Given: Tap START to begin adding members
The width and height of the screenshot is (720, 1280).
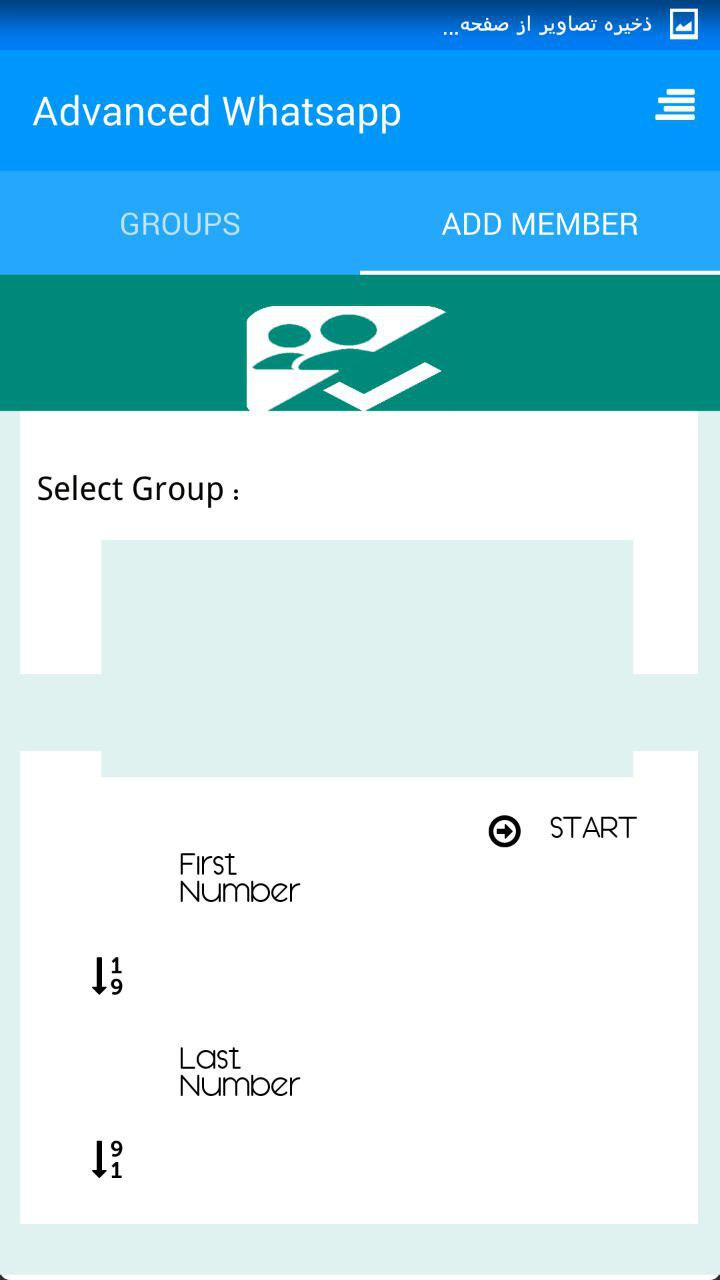Looking at the screenshot, I should tap(564, 830).
